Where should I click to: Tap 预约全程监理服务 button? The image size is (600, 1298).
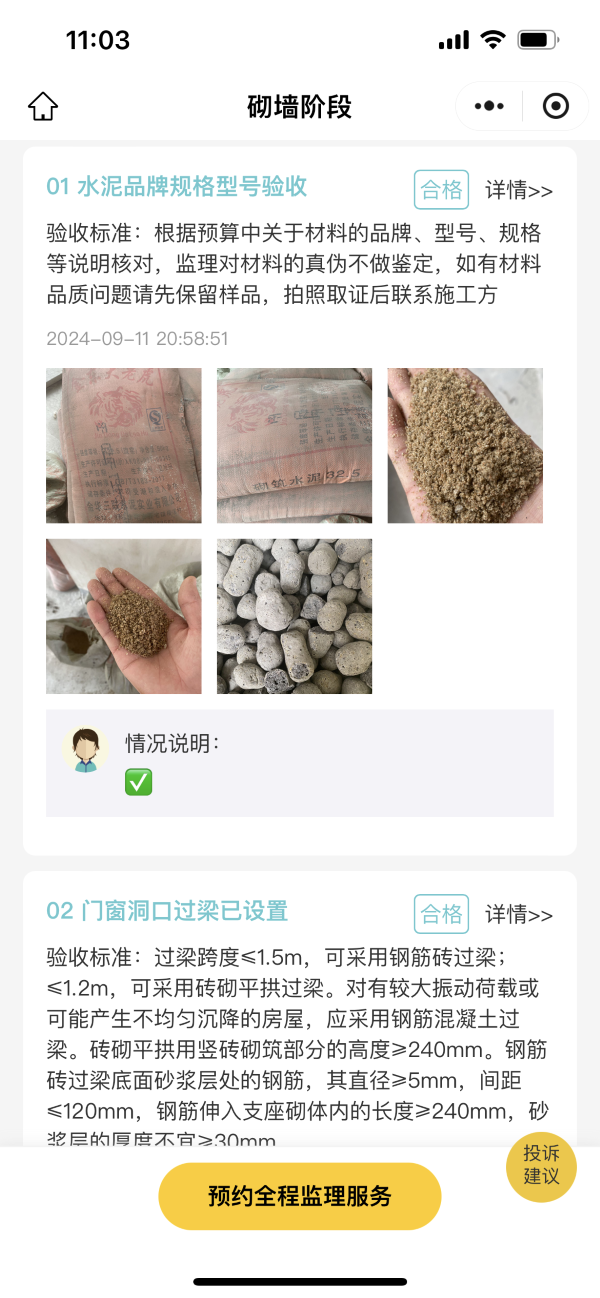tap(299, 1196)
